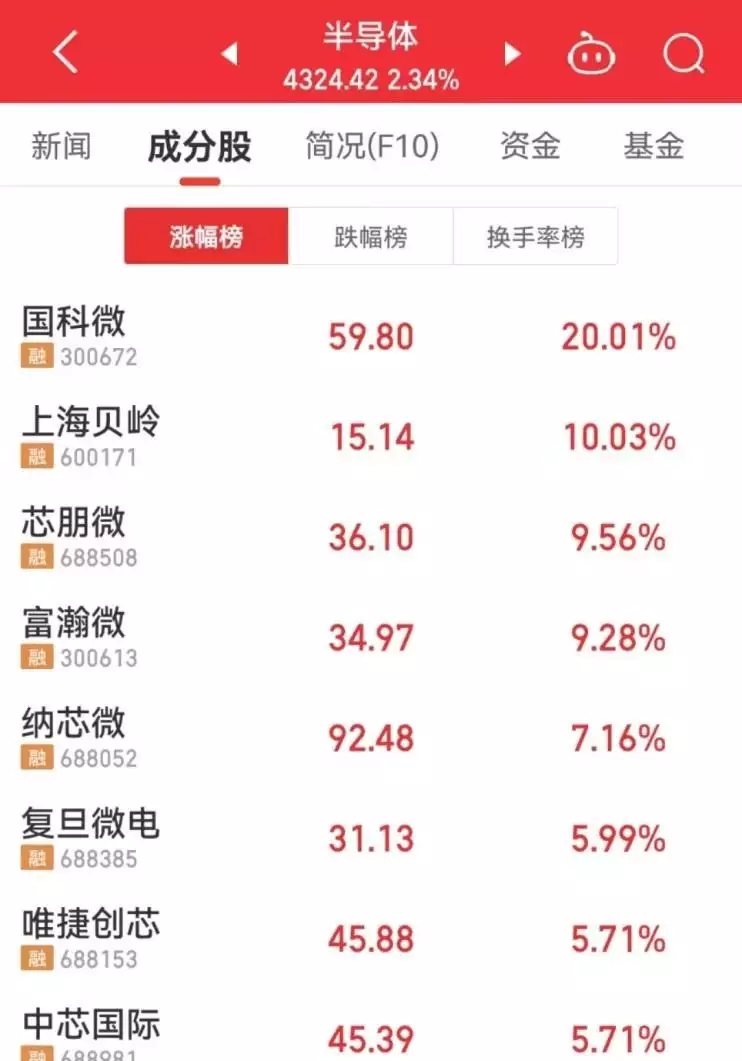
Task: Click the 融 badge beside 上海贝岭
Action: pyautogui.click(x=37, y=454)
